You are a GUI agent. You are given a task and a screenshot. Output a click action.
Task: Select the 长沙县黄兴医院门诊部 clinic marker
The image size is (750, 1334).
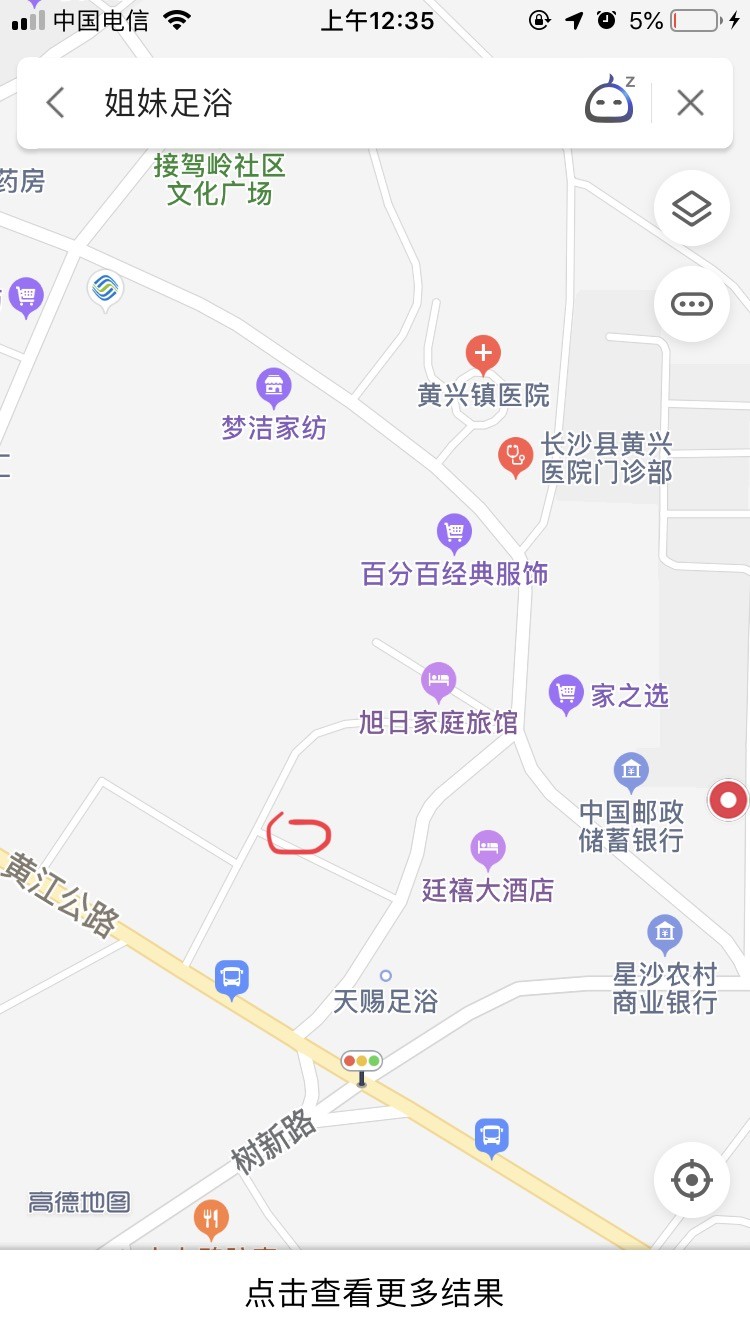tap(515, 455)
